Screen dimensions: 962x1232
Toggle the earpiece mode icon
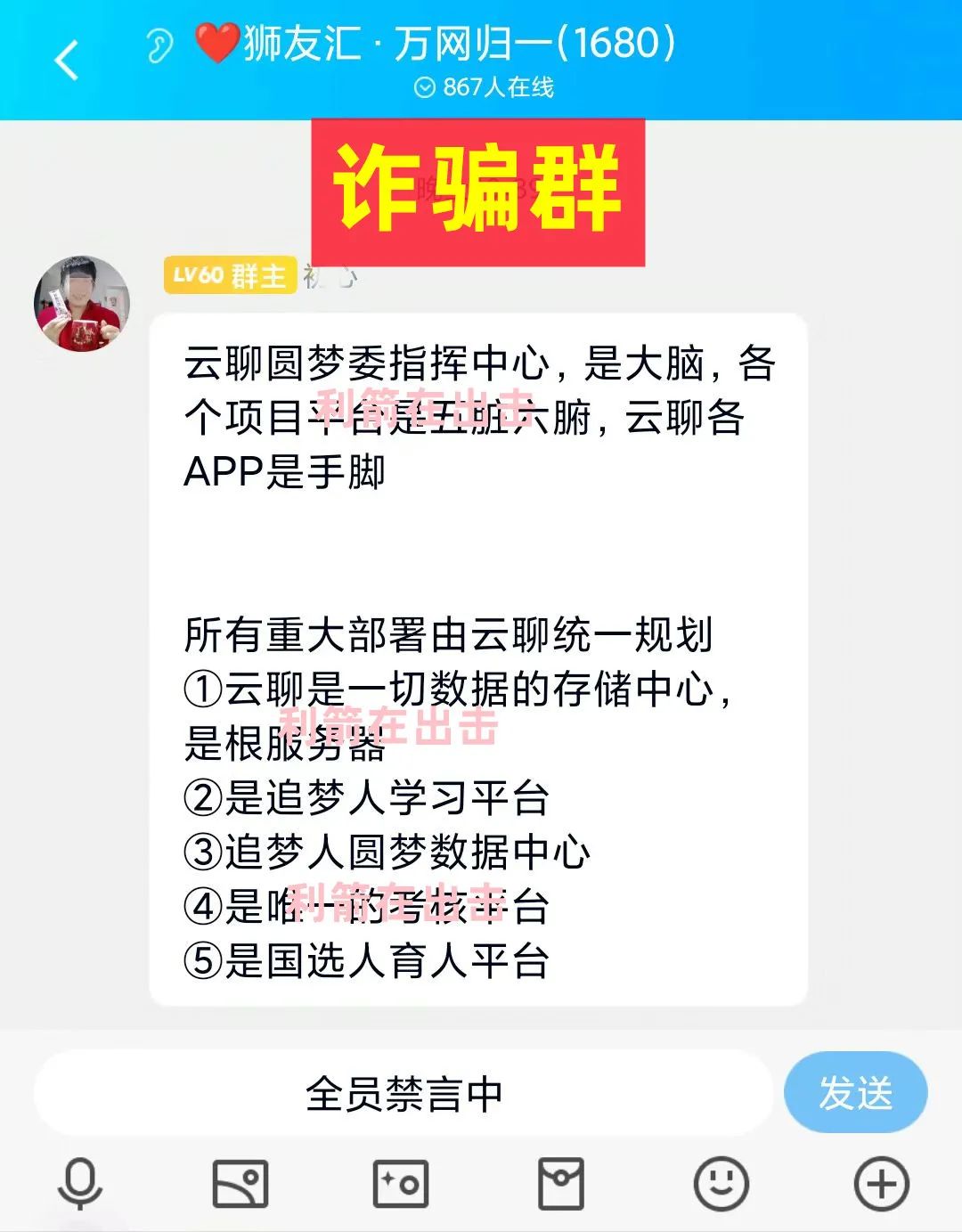tap(160, 45)
